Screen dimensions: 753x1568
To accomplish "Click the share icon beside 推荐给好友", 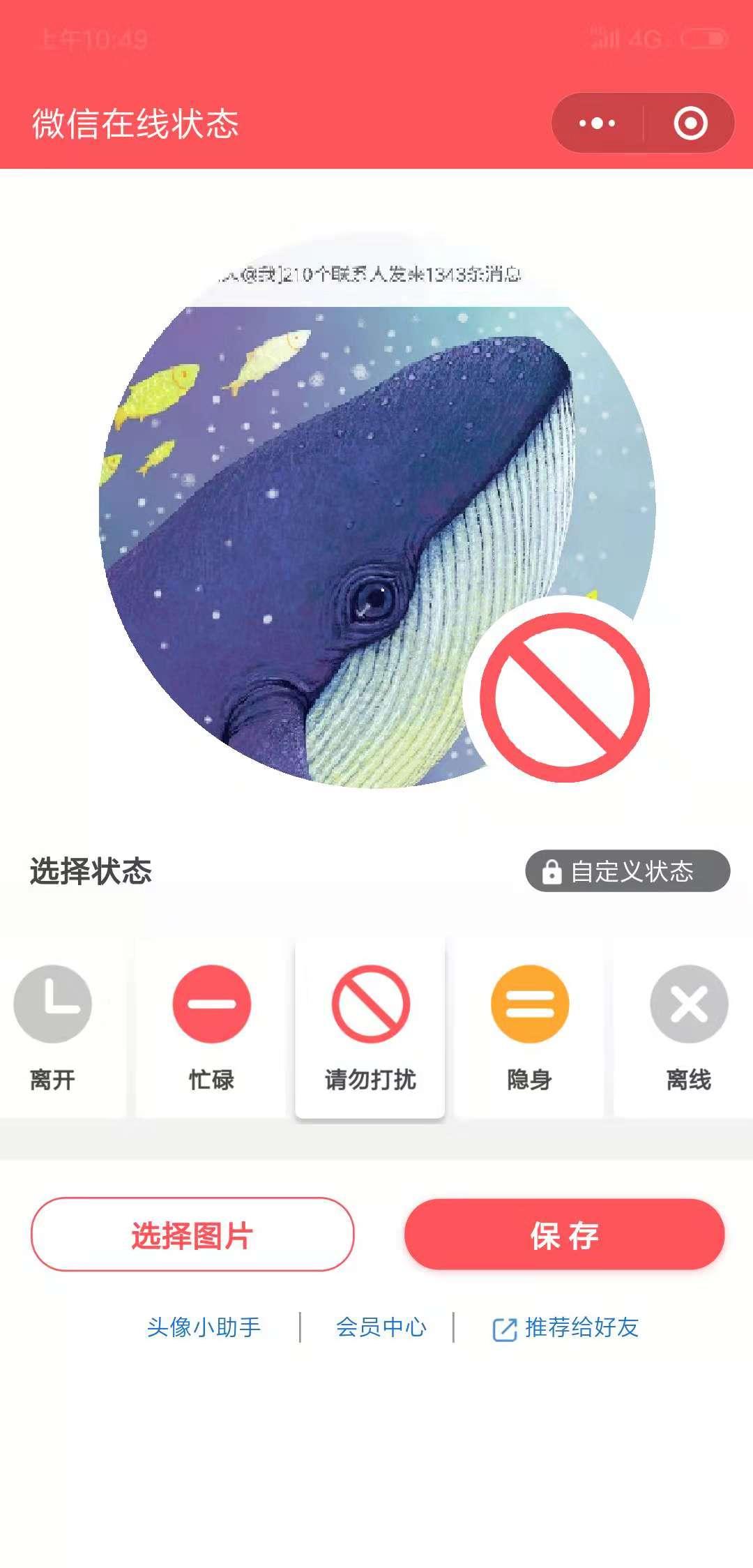I will tap(503, 1327).
